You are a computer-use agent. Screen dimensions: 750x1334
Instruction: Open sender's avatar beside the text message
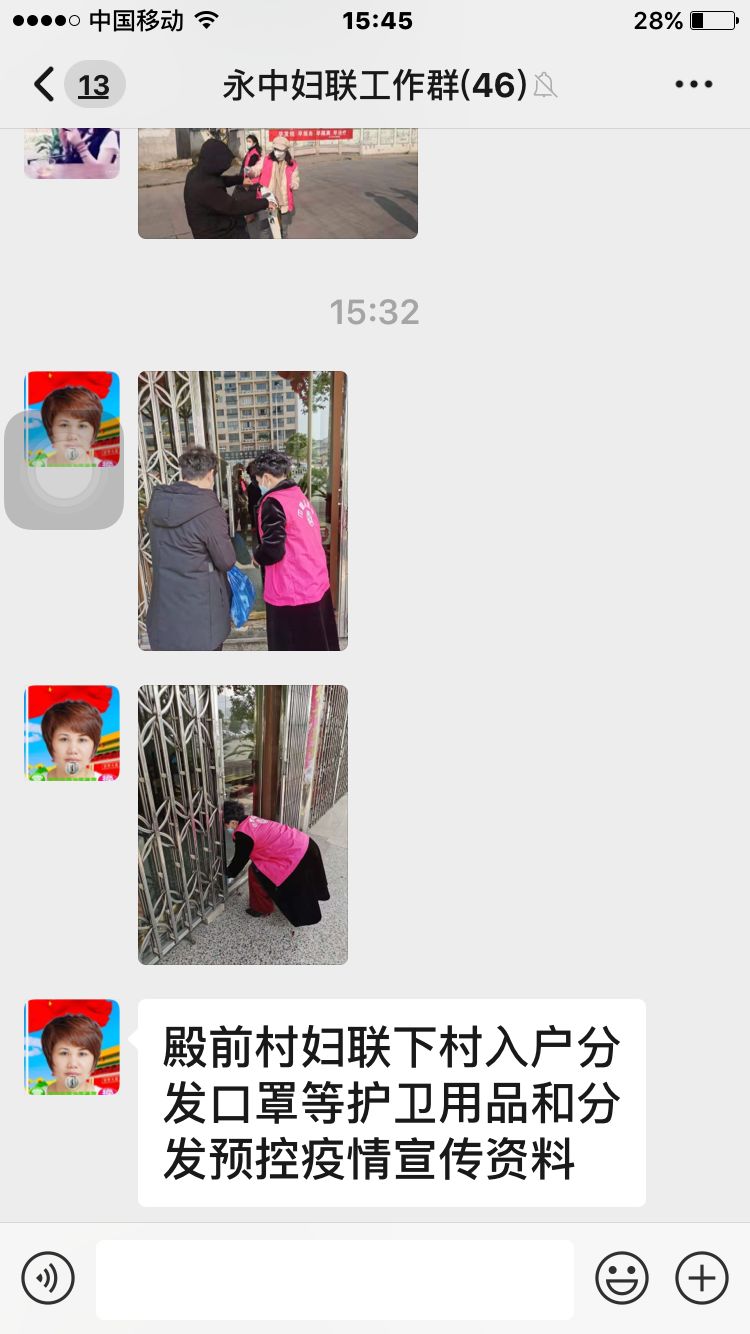[x=72, y=1046]
